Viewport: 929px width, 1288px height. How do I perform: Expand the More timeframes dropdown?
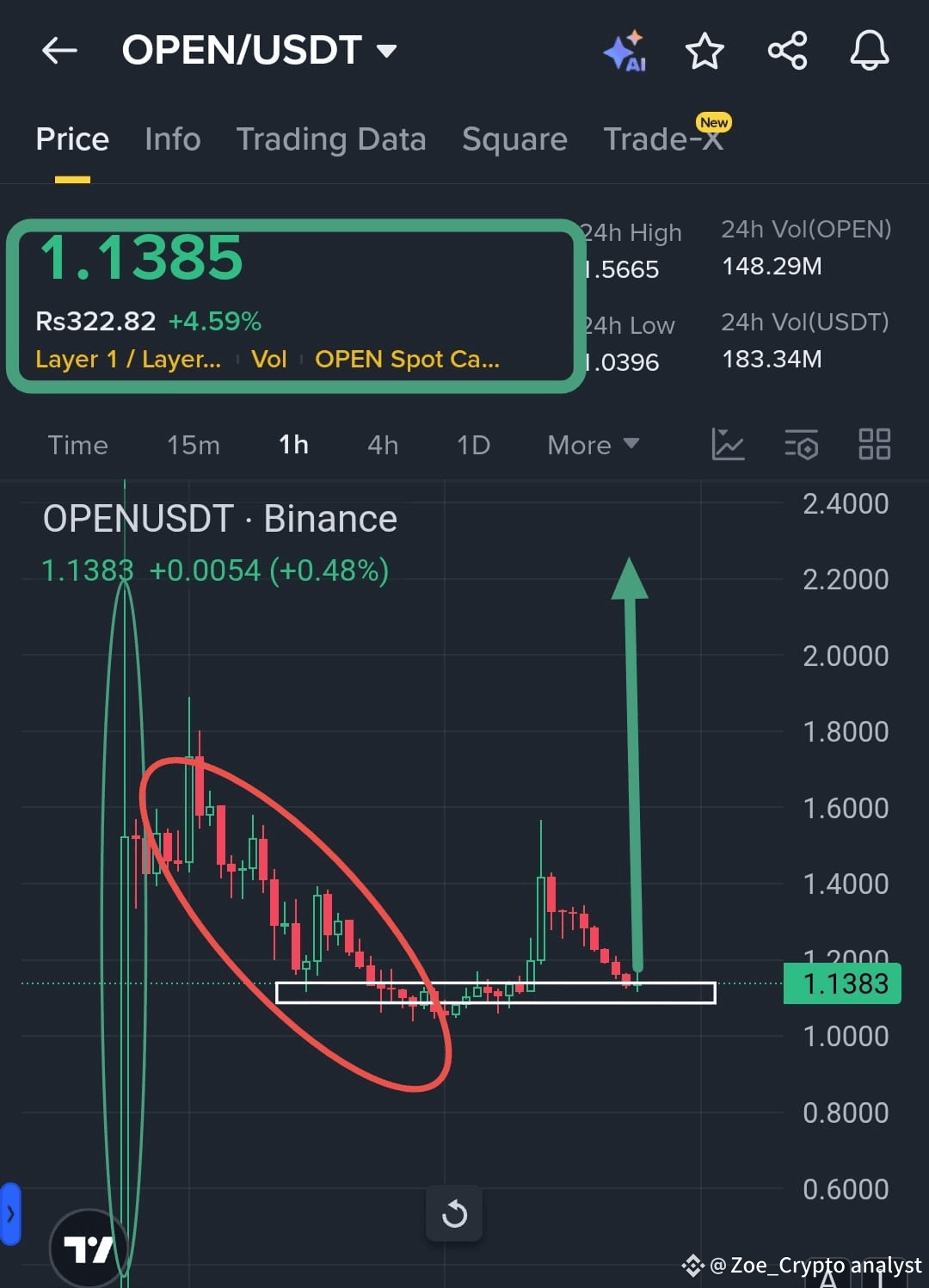tap(591, 445)
